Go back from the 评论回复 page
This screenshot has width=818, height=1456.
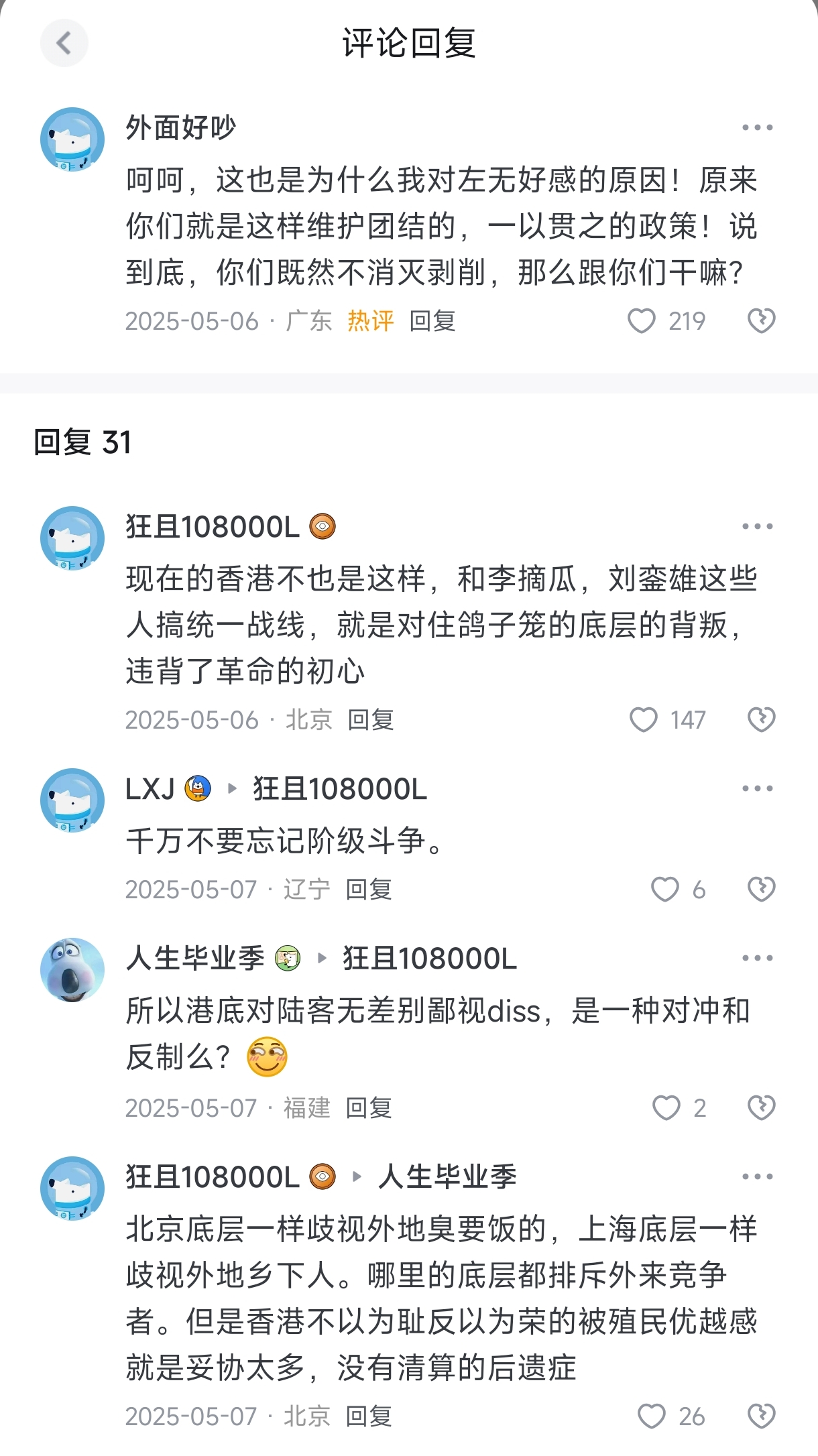tap(64, 44)
